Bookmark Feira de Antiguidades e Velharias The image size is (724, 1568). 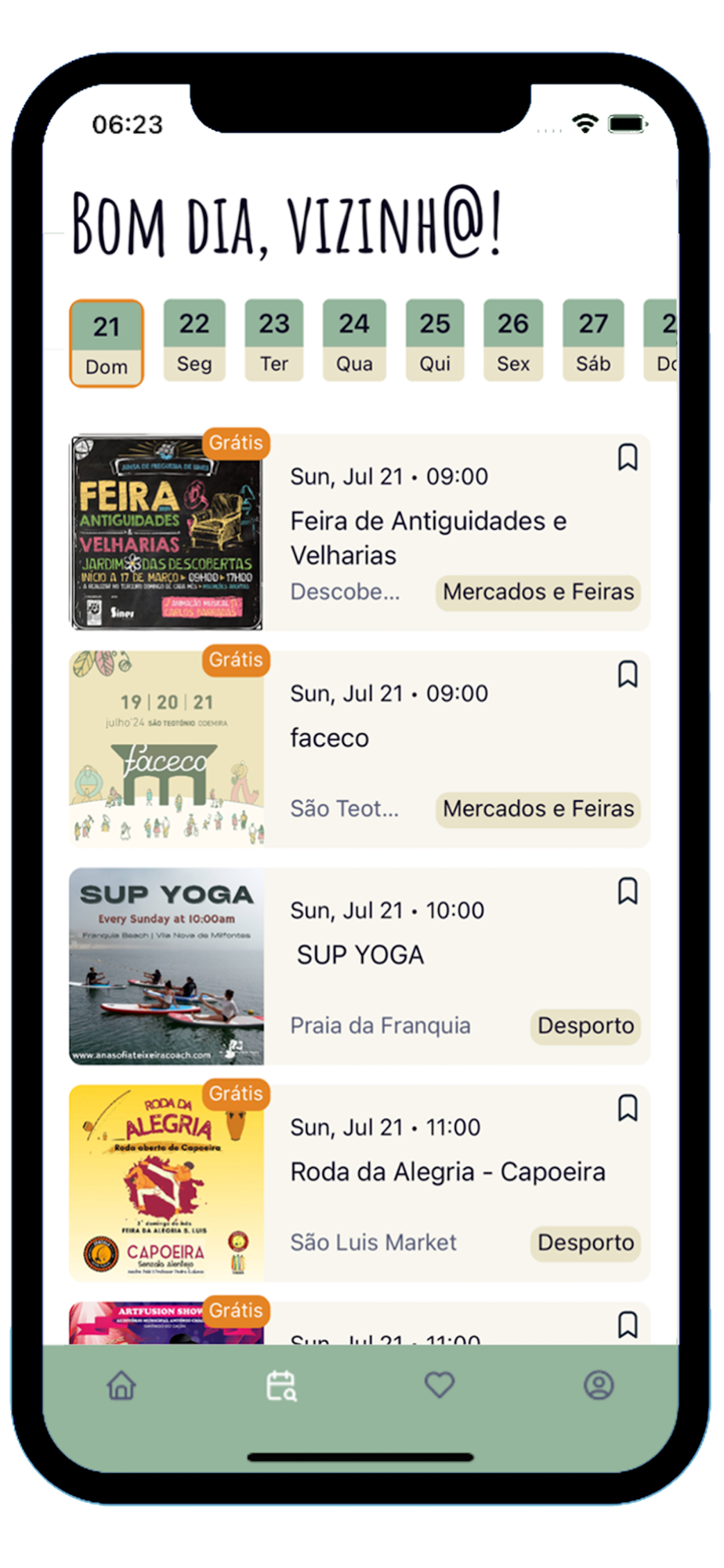pos(628,457)
